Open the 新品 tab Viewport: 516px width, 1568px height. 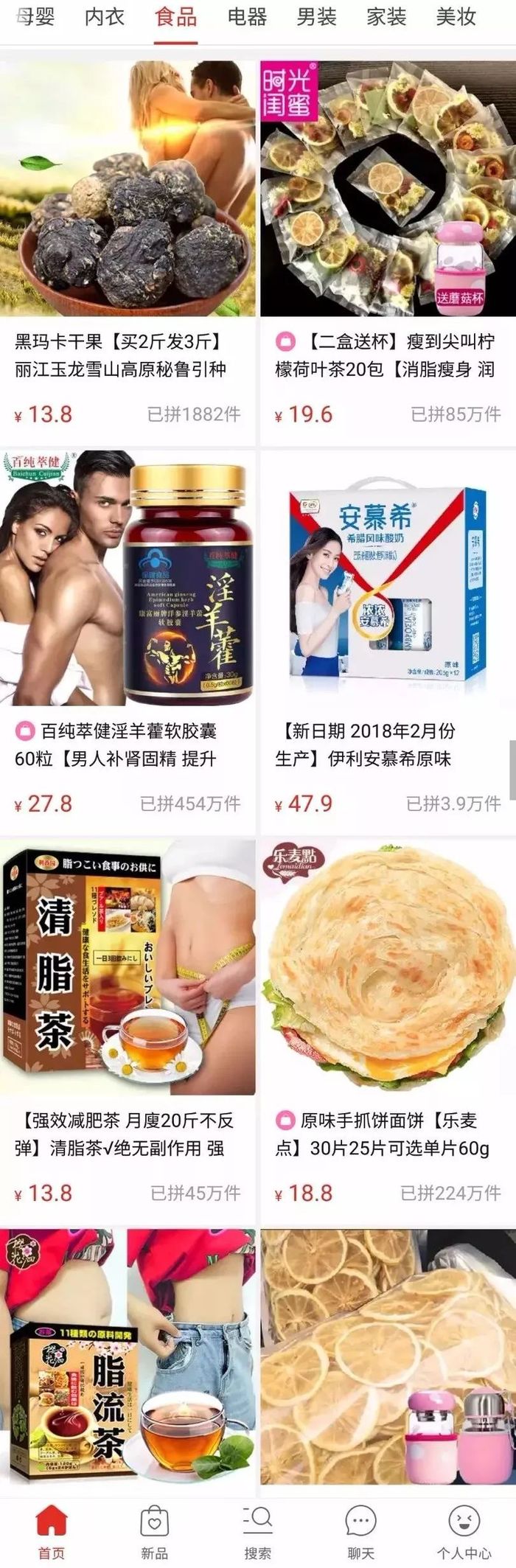coord(154,1532)
